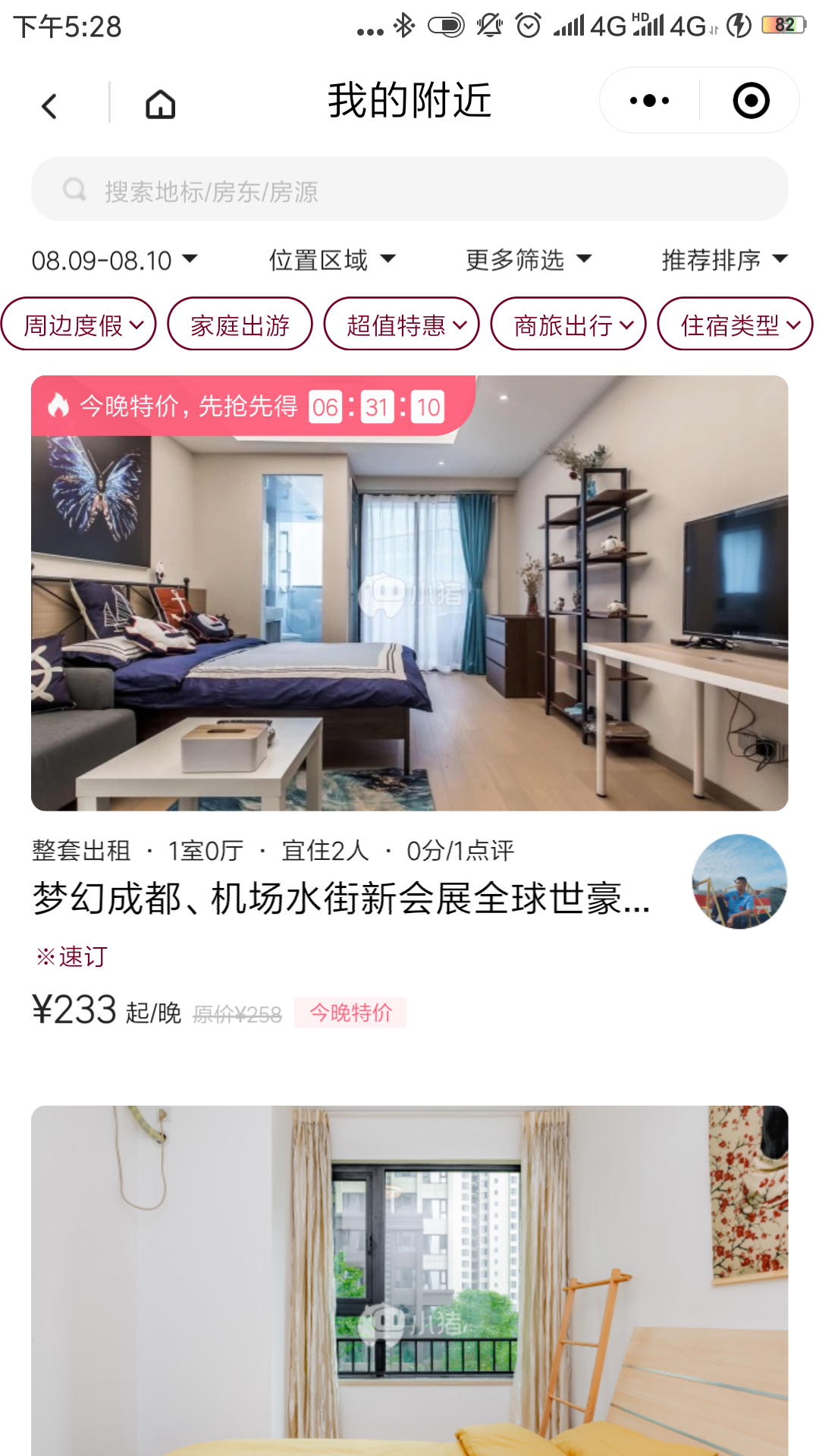Open the three-dot more menu

[x=650, y=101]
